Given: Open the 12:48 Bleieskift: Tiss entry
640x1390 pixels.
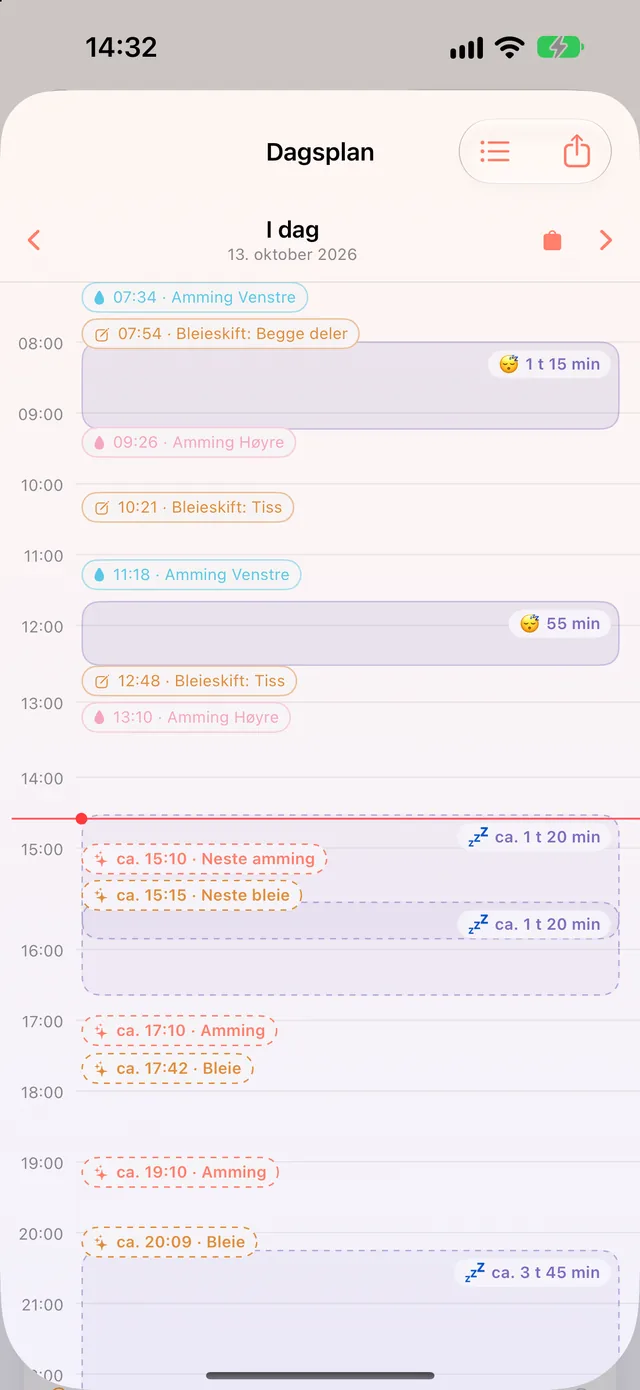Looking at the screenshot, I should click(x=189, y=681).
